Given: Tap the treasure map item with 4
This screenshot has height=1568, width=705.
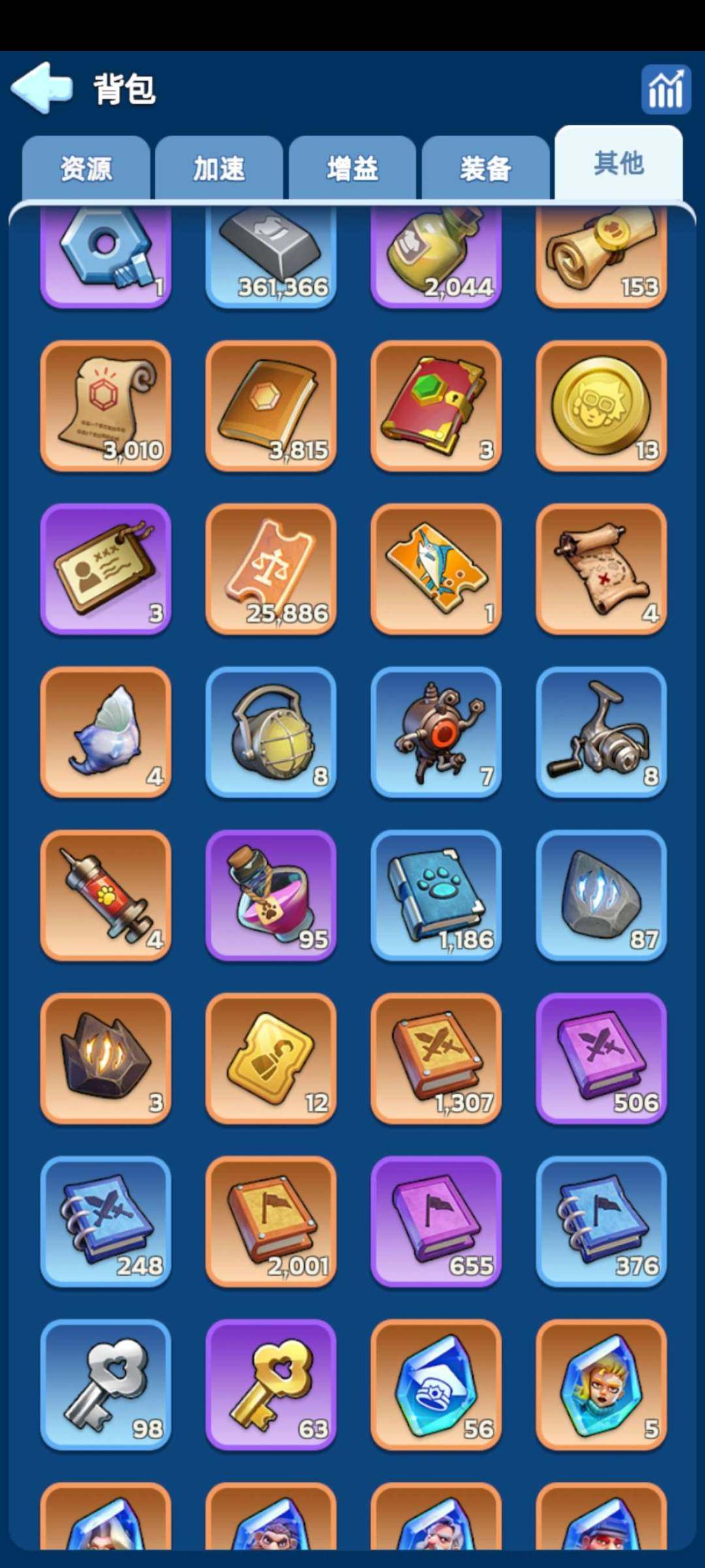Looking at the screenshot, I should (x=601, y=569).
